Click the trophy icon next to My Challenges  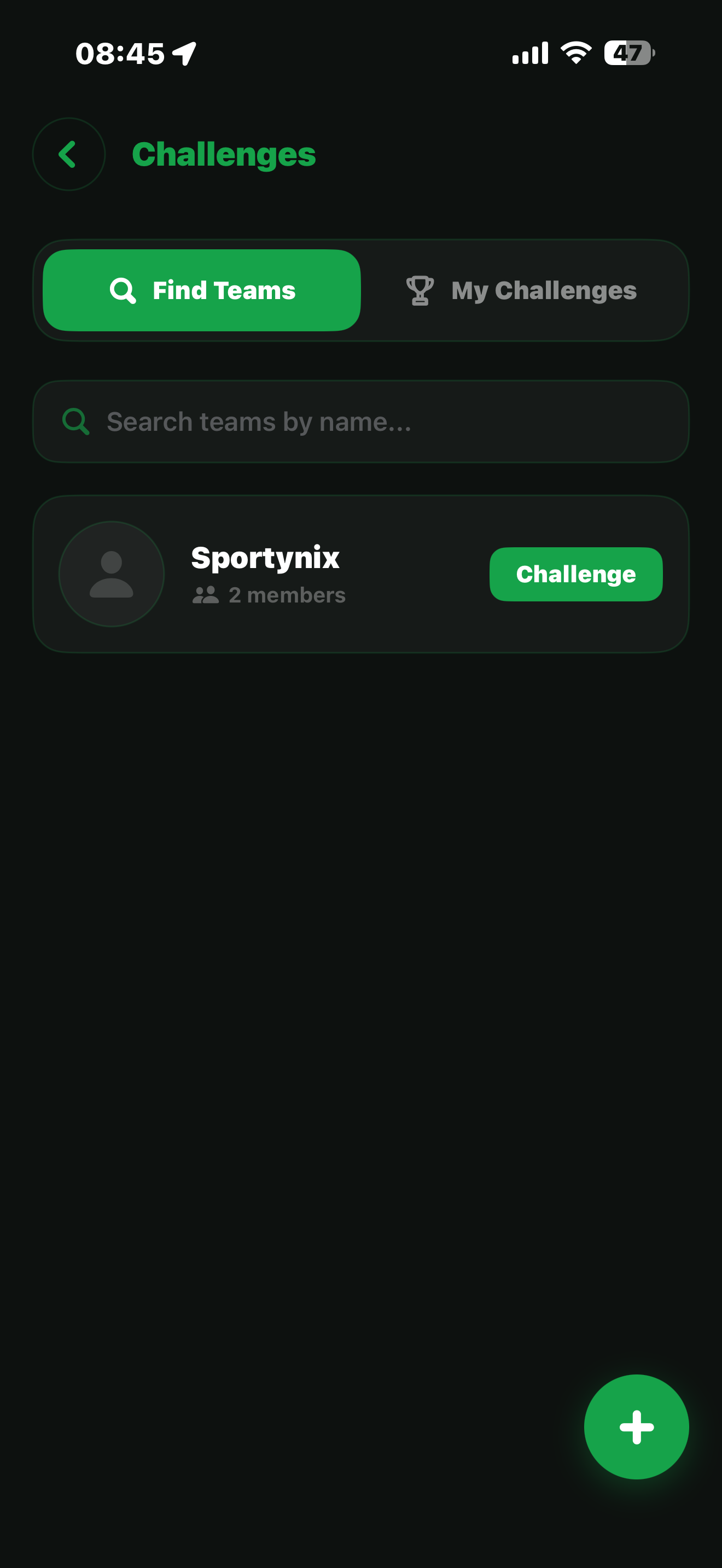tap(420, 290)
